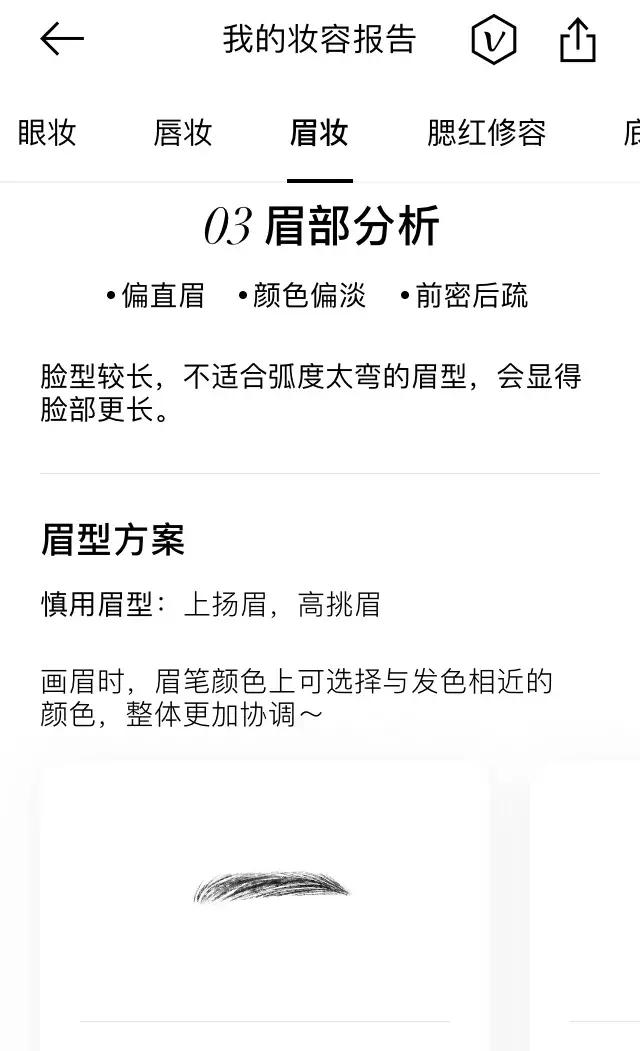Switch to the 唇妆 tab
This screenshot has height=1051, width=640.
[183, 133]
